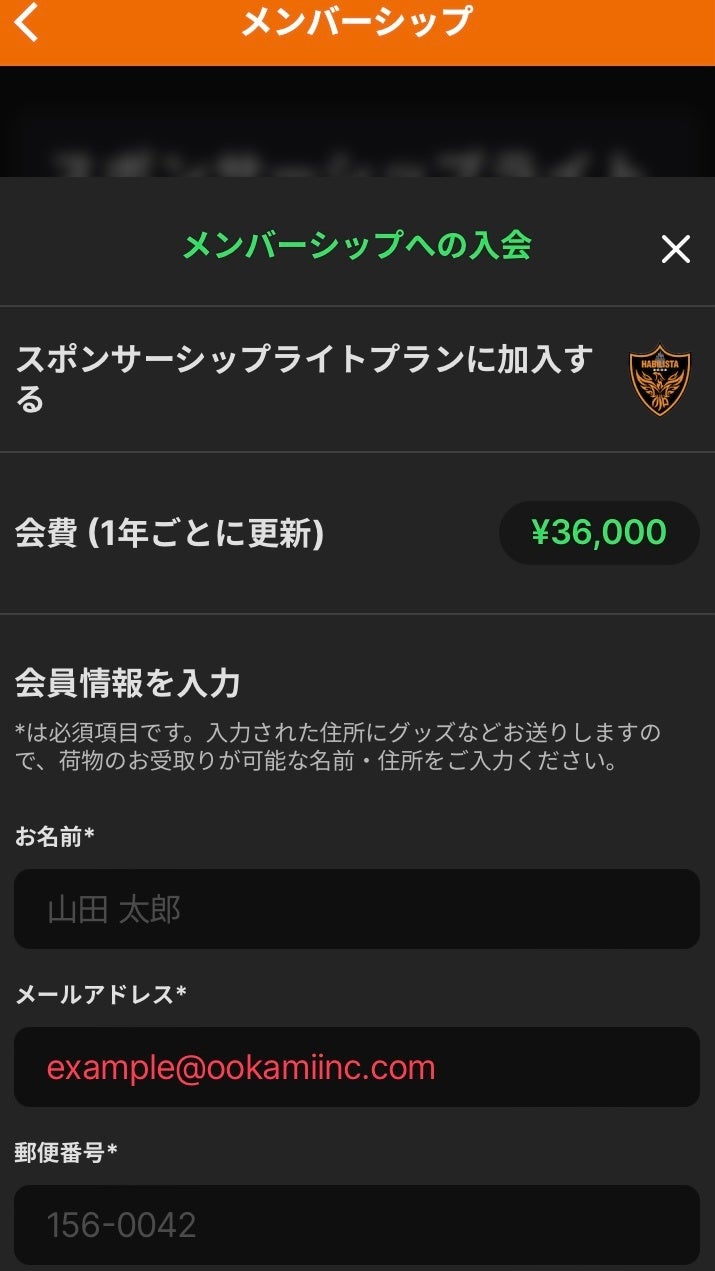Close the メンバーシップへの入会 dialog

(x=676, y=249)
